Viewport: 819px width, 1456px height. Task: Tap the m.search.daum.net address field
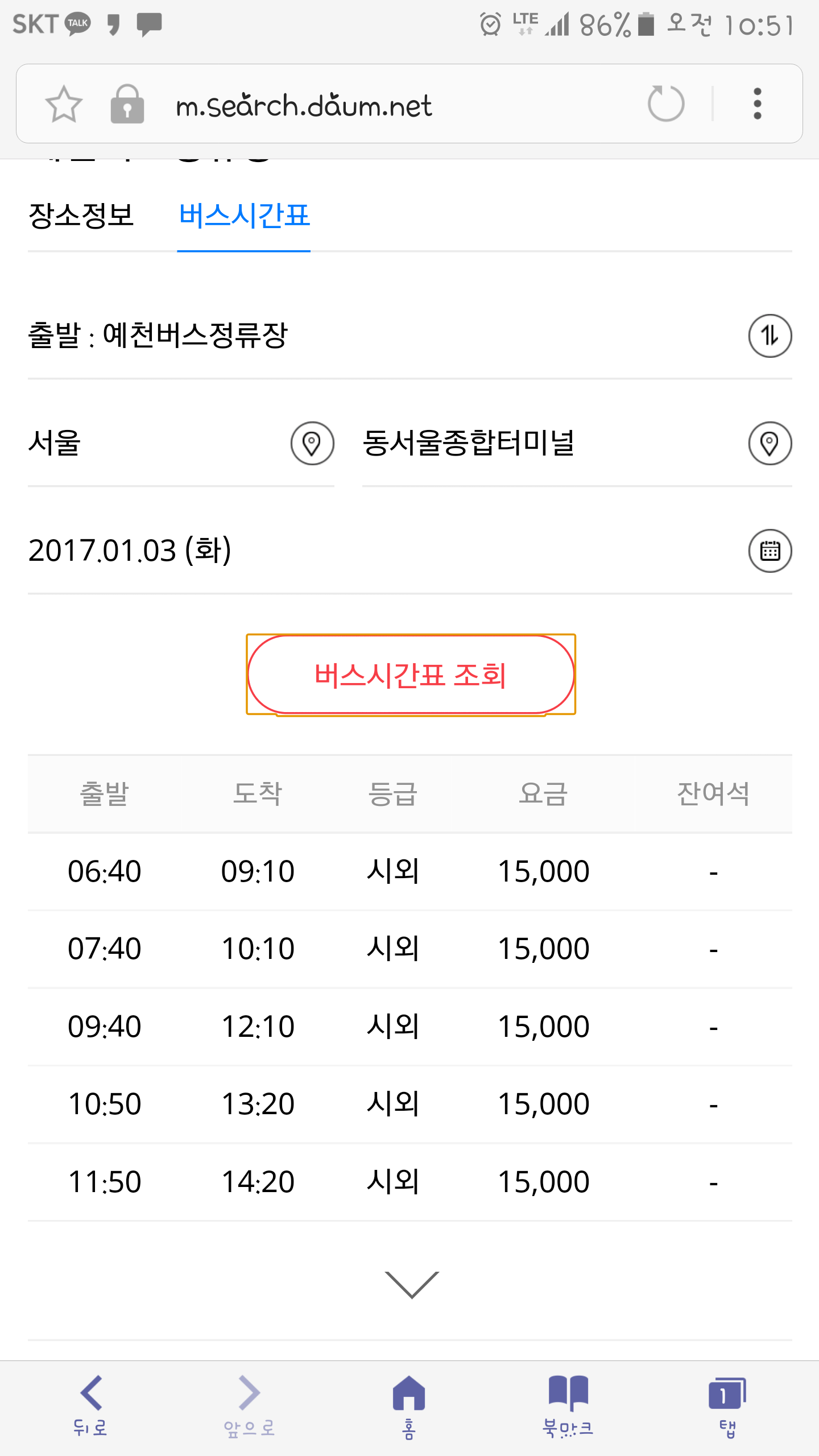[304, 105]
